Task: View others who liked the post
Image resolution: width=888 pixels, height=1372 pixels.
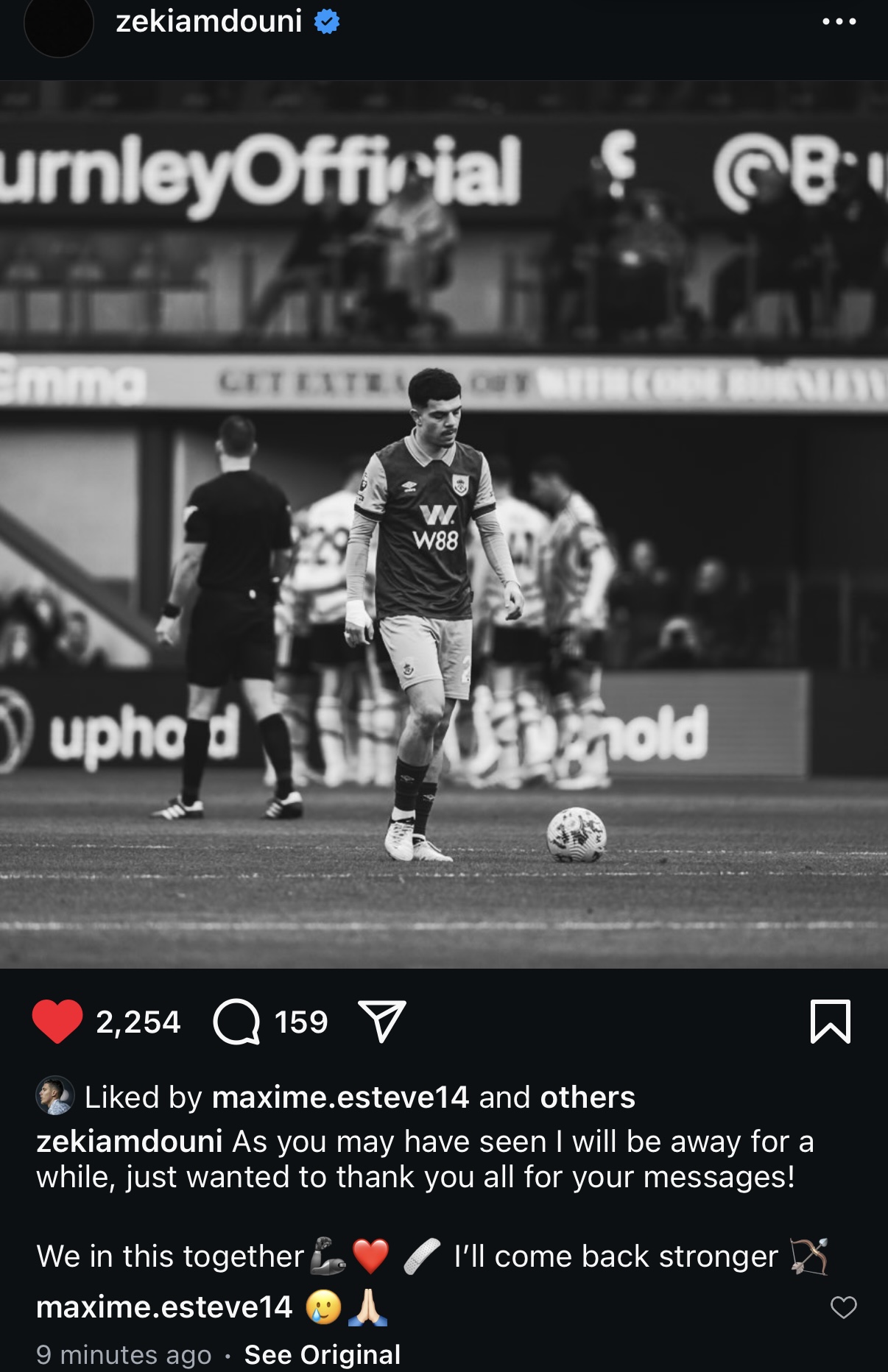Action: click(x=587, y=1097)
